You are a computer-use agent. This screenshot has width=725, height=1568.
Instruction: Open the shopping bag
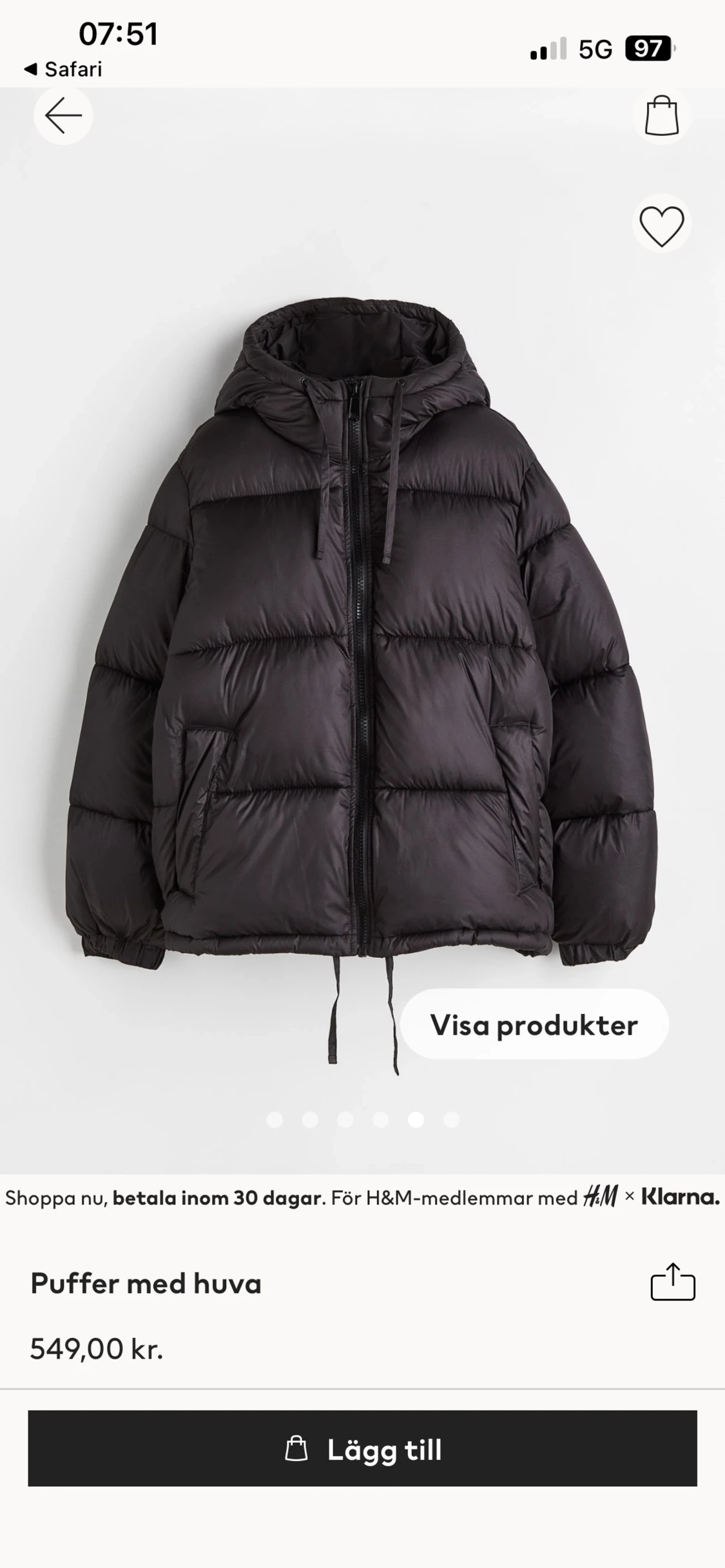tap(662, 116)
